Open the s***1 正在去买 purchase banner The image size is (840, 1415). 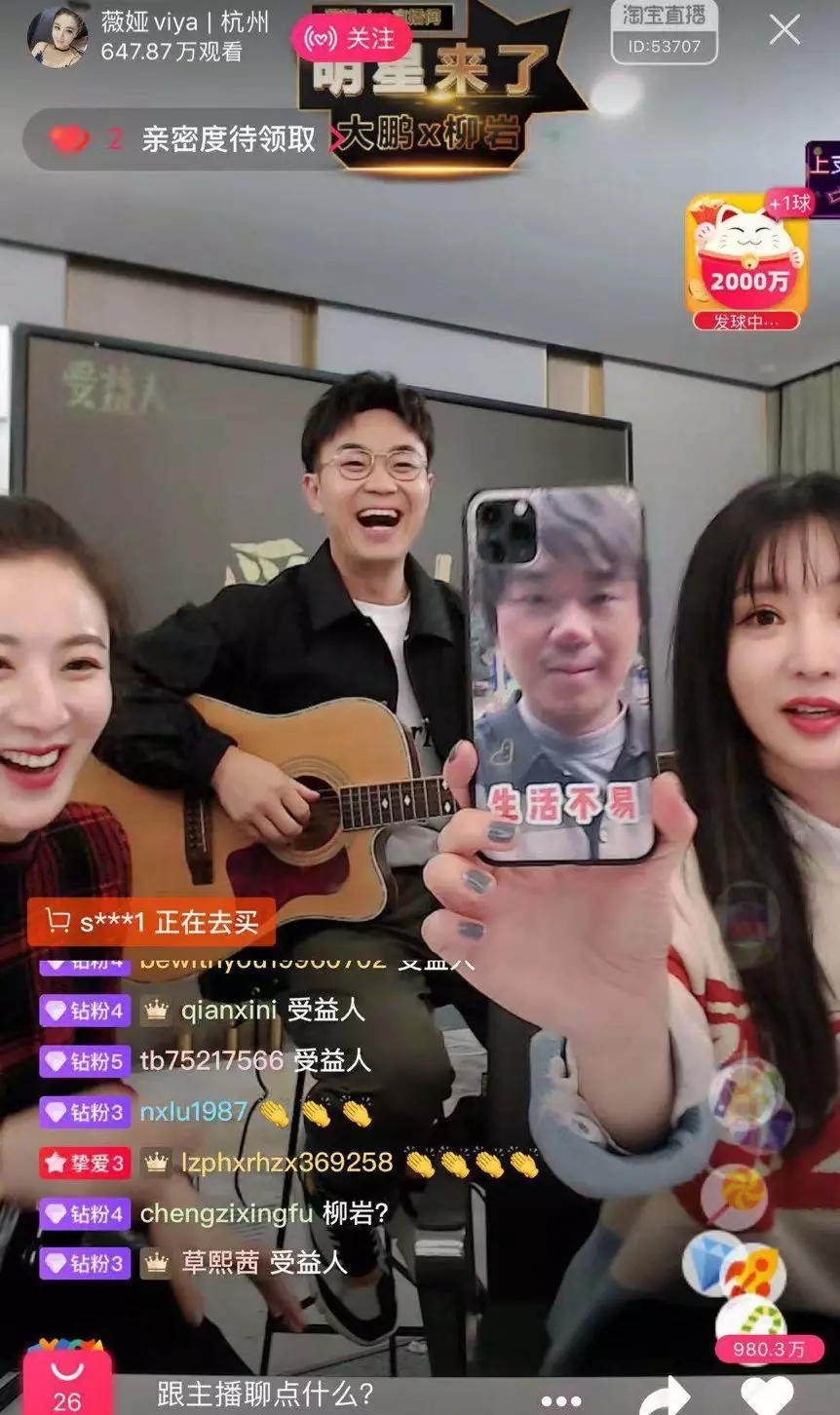point(151,922)
